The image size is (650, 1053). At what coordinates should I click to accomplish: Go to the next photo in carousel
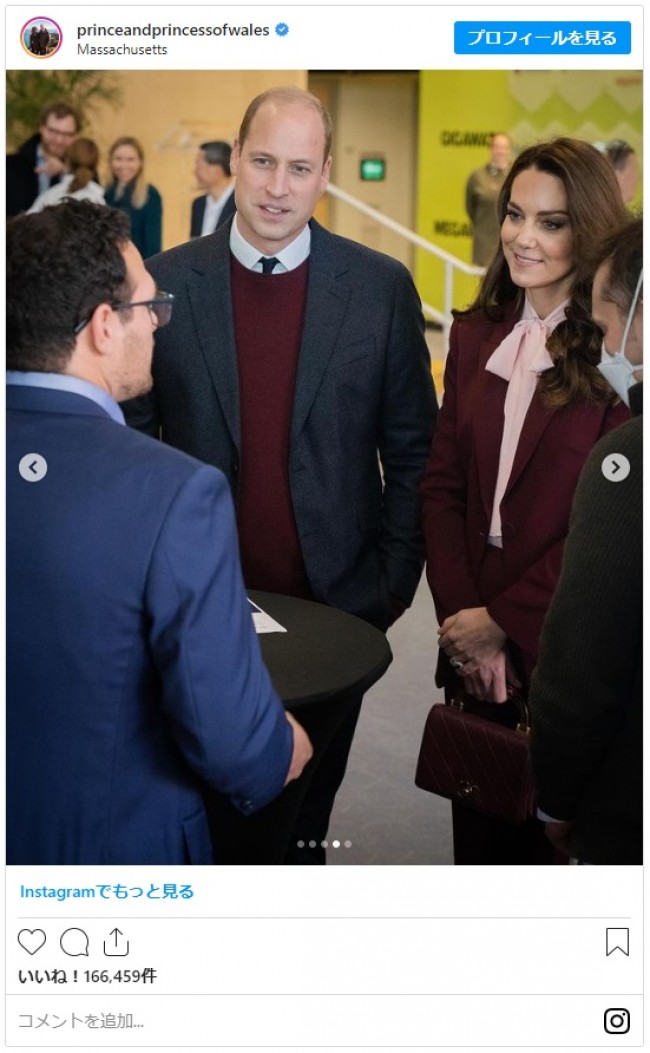[x=615, y=467]
